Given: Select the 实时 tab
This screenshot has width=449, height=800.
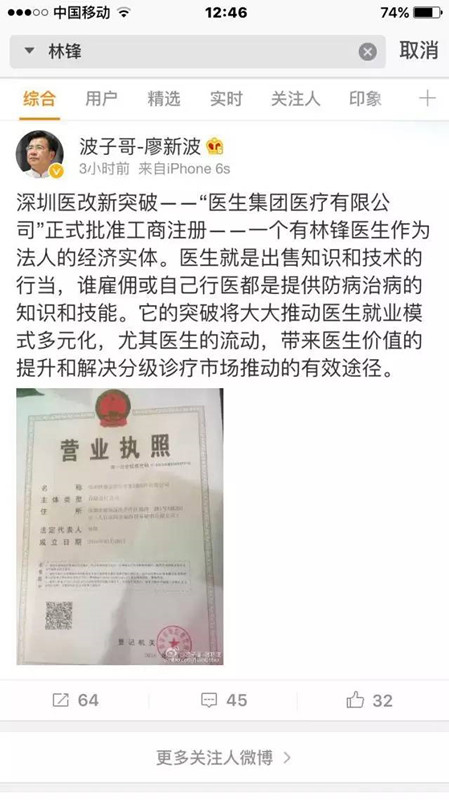Looking at the screenshot, I should point(226,98).
